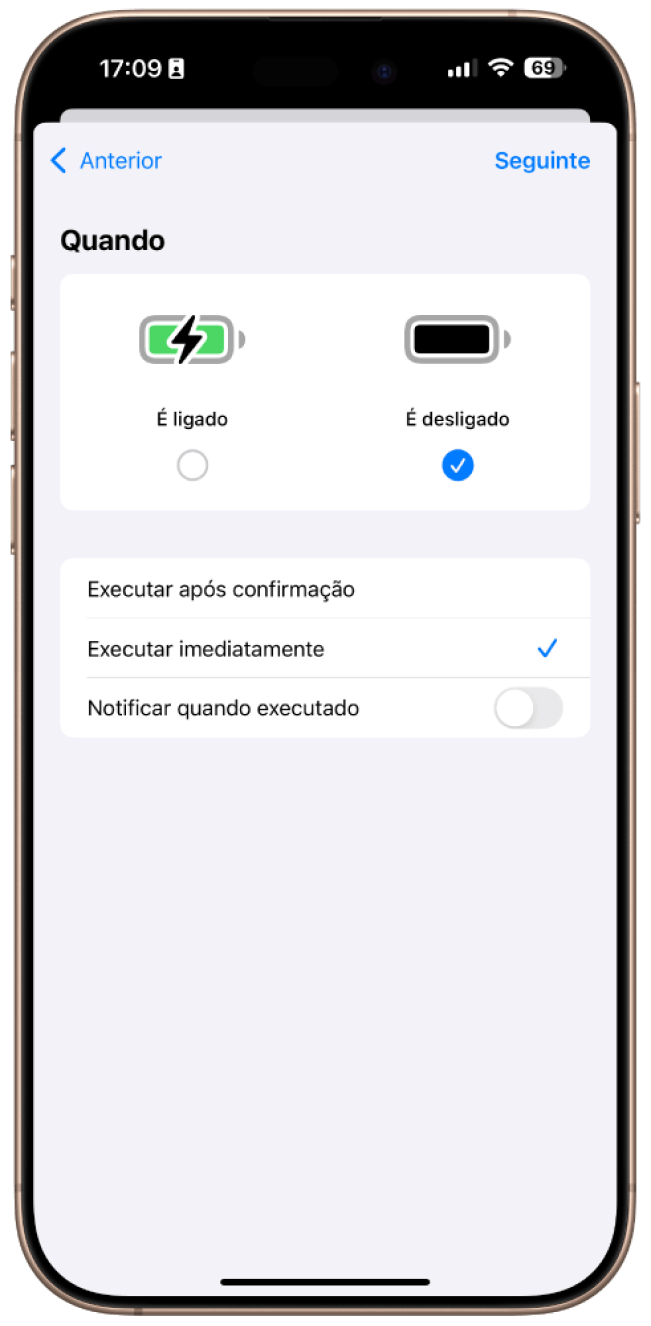Screen dimensions: 651x1326
Task: Go back to Anterior screen
Action: [x=106, y=161]
